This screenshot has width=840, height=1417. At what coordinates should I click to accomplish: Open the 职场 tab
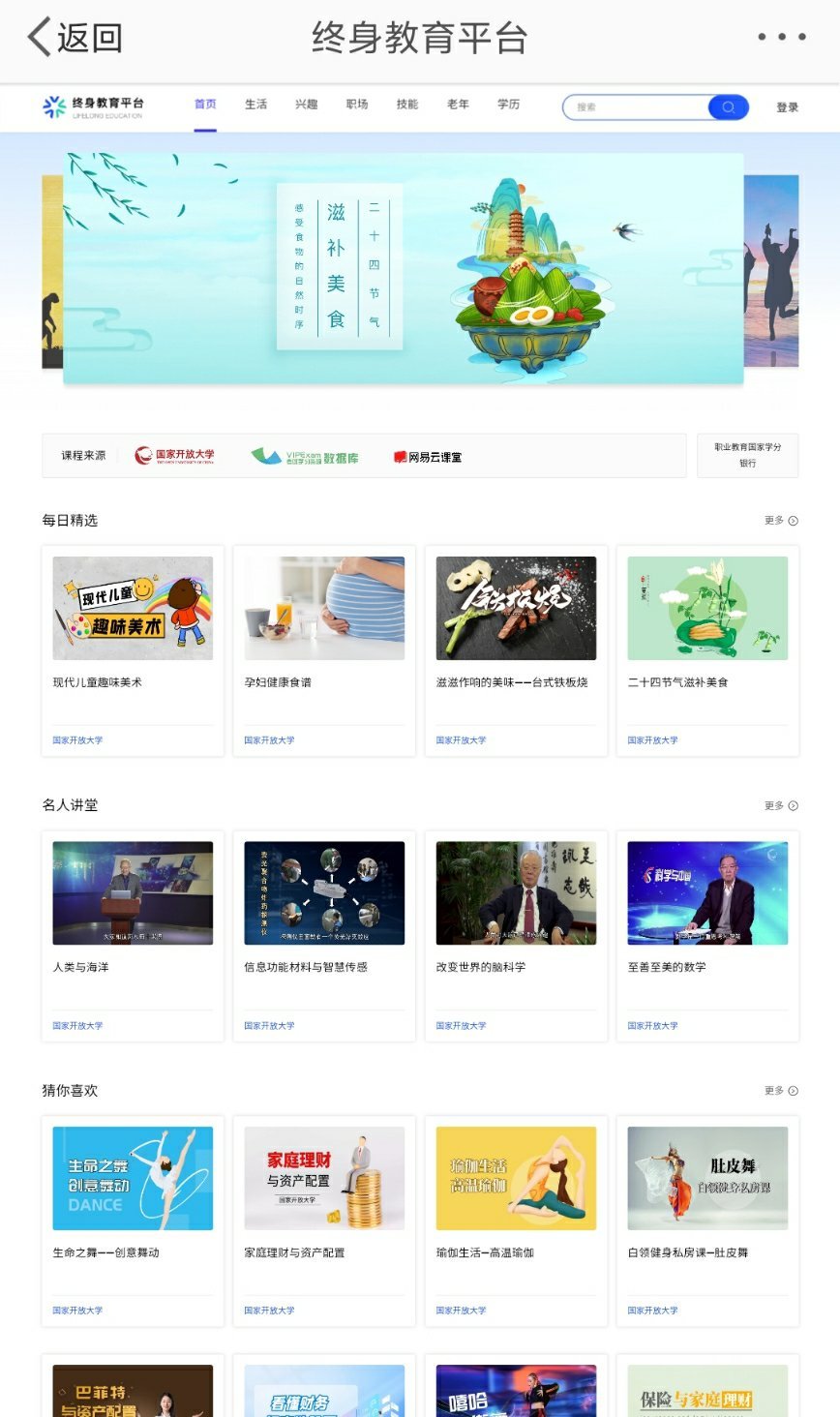pyautogui.click(x=357, y=105)
